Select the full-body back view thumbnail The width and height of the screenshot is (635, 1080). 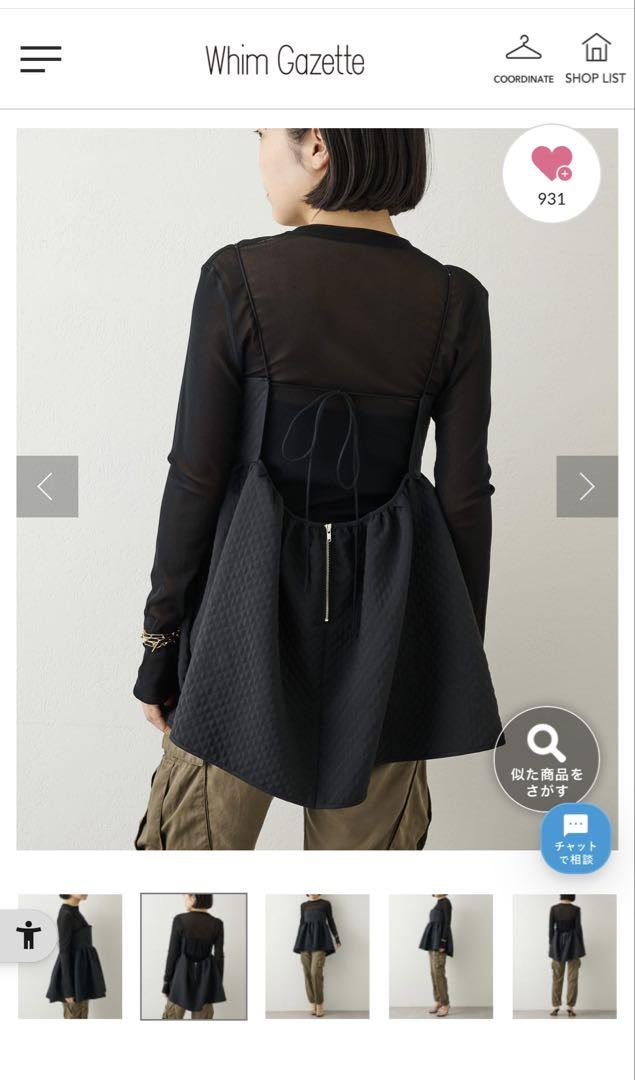(564, 956)
